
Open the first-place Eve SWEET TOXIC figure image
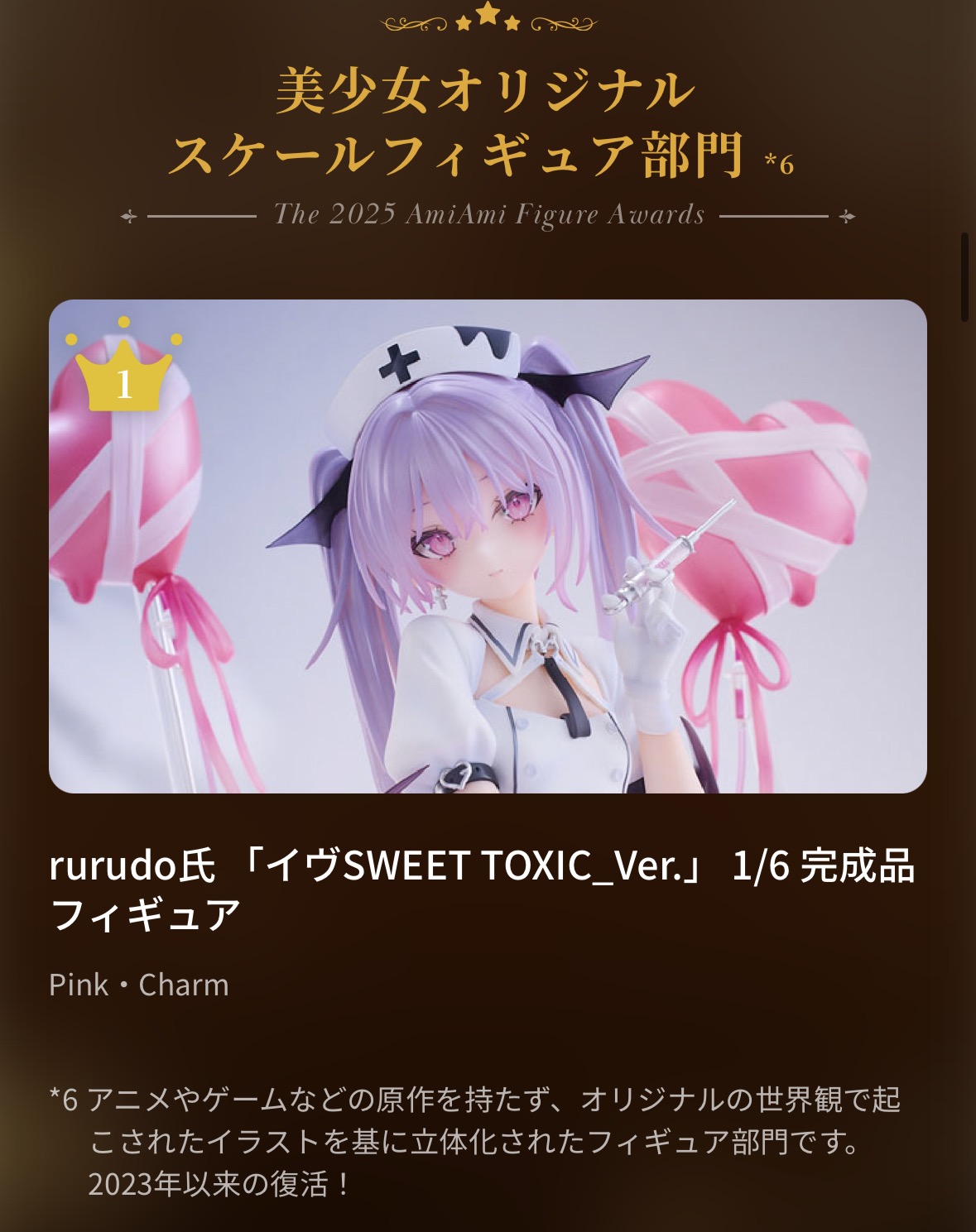[x=488, y=546]
